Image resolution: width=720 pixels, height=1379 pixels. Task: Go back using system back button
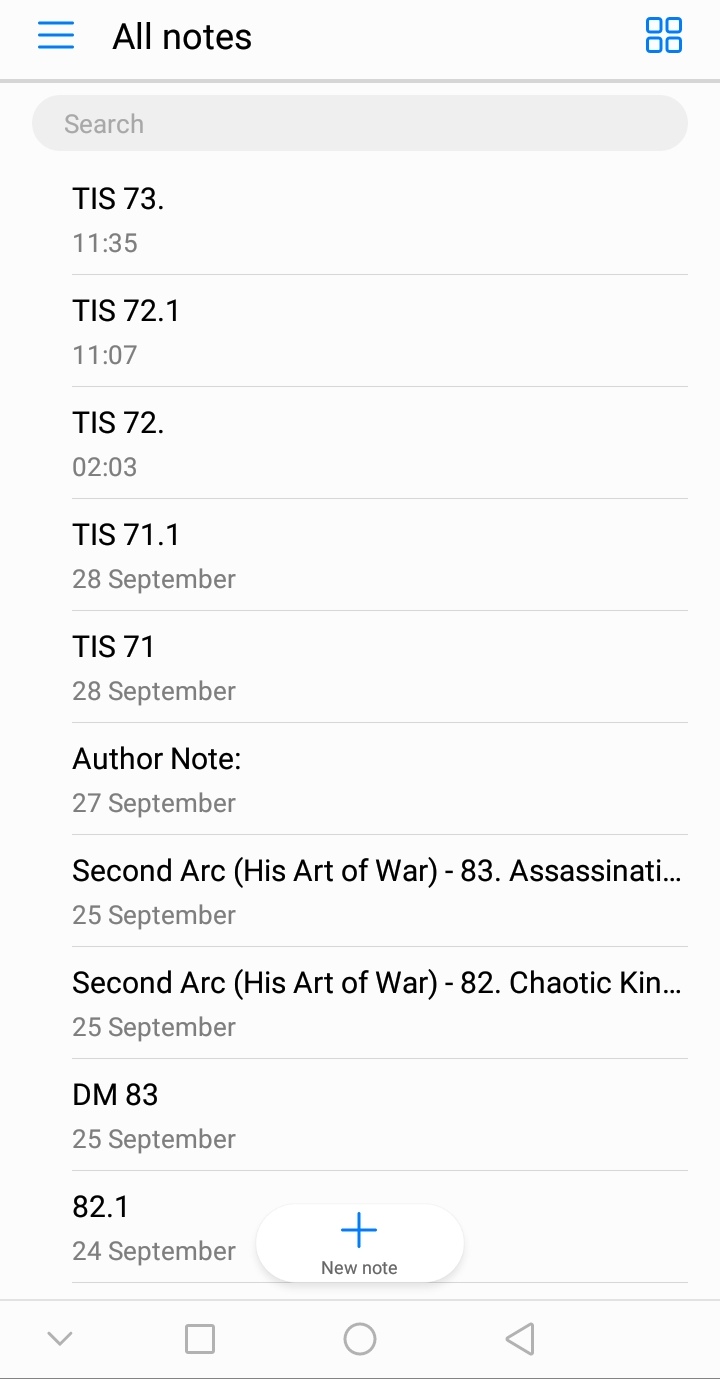[x=519, y=1338]
